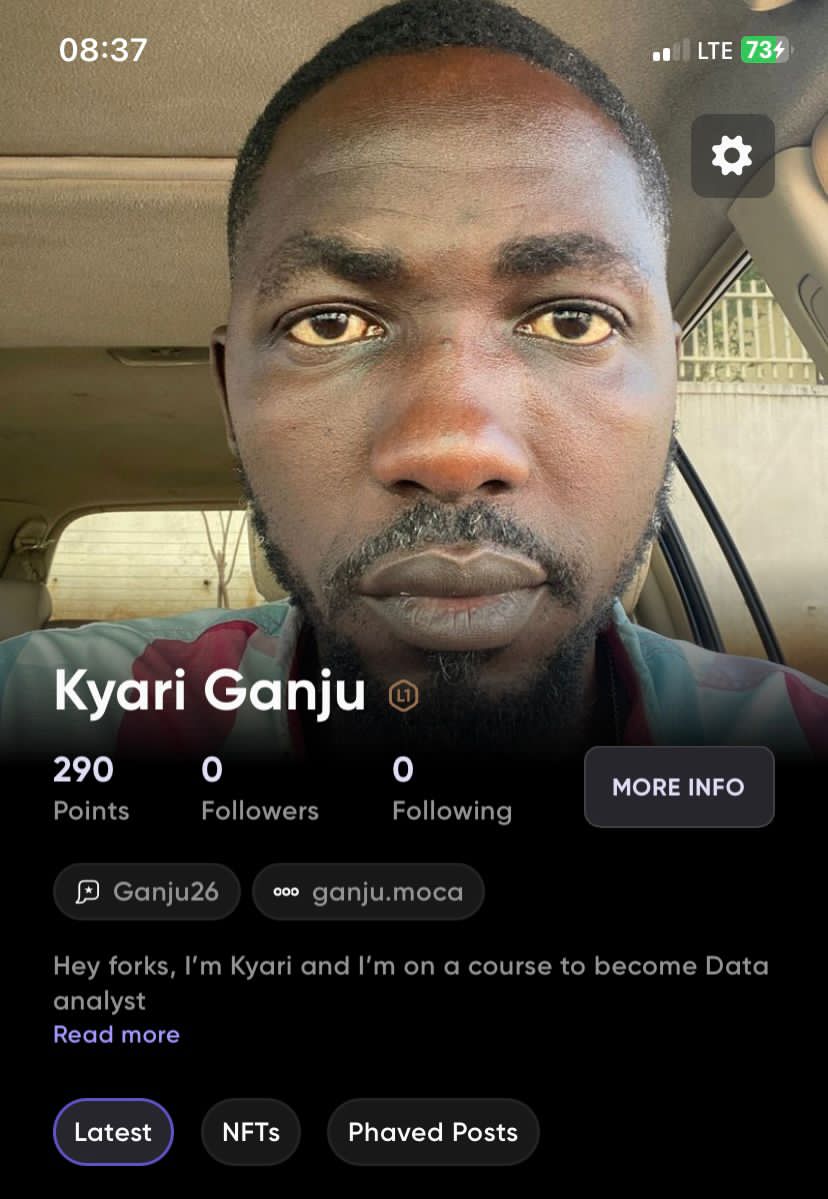The image size is (828, 1199).
Task: Select the LTE network indicator
Action: click(x=714, y=50)
